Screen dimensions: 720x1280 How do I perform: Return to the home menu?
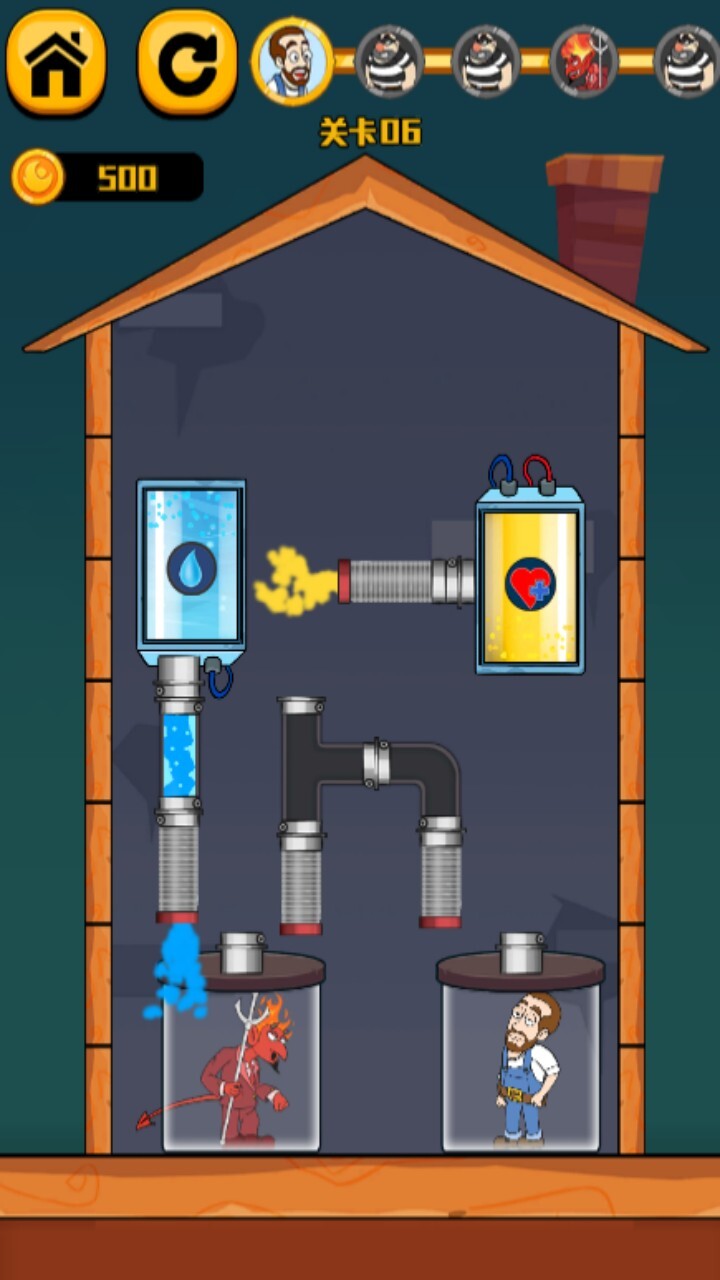pyautogui.click(x=56, y=62)
